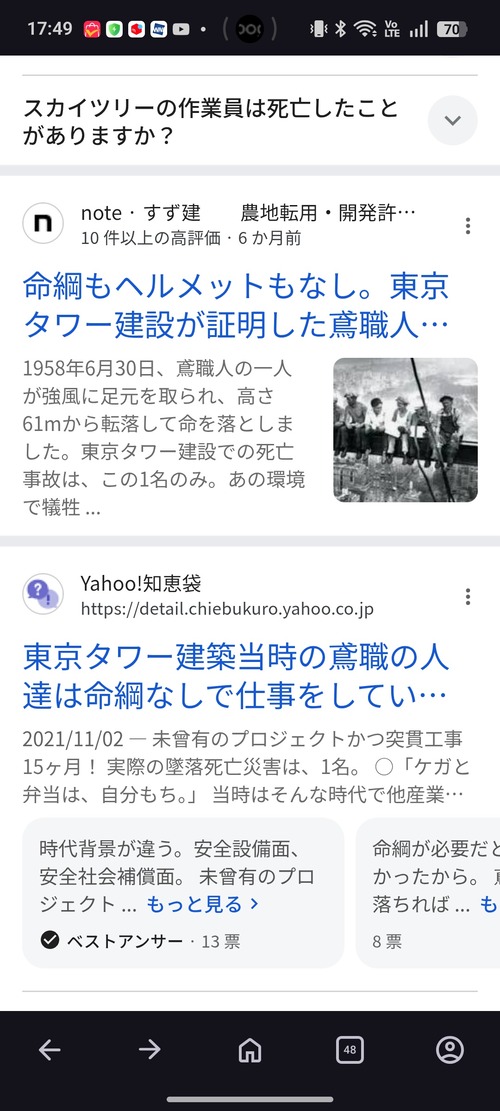Tap もっと見る in the best answer card

tap(203, 904)
